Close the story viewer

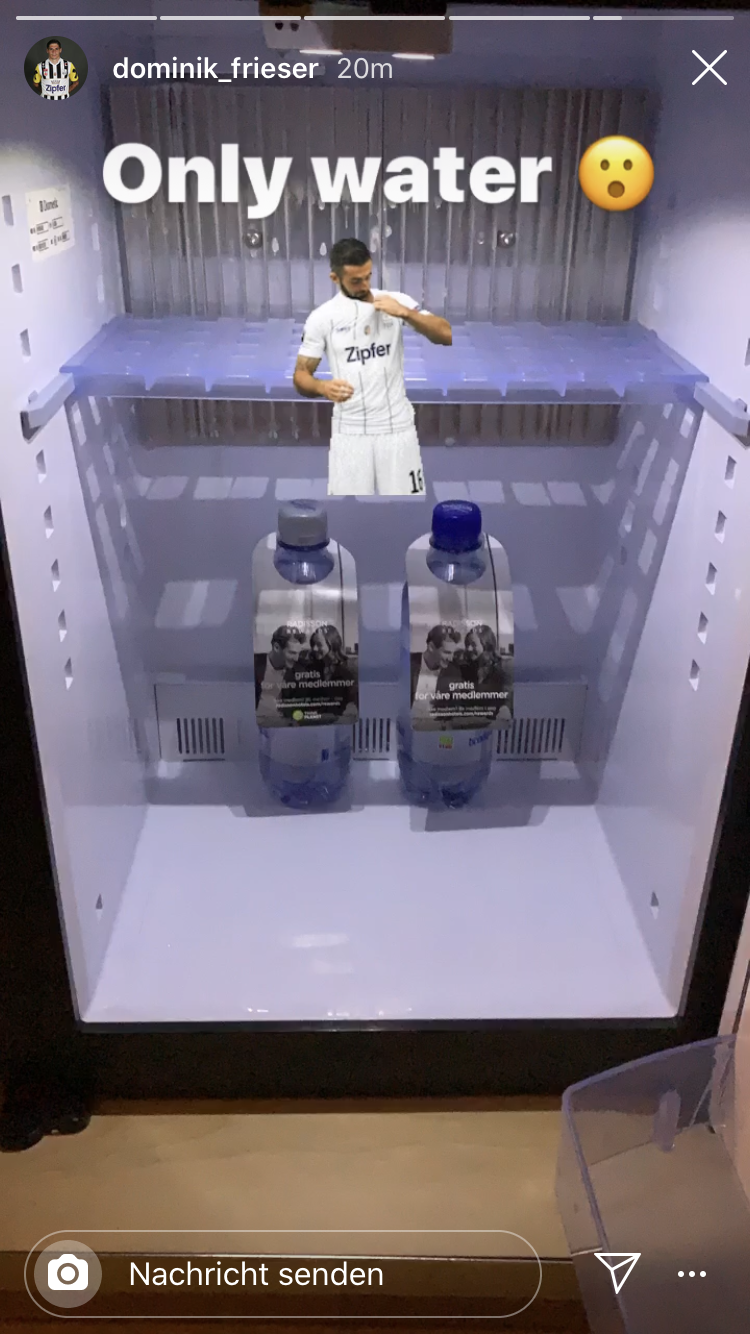709,68
